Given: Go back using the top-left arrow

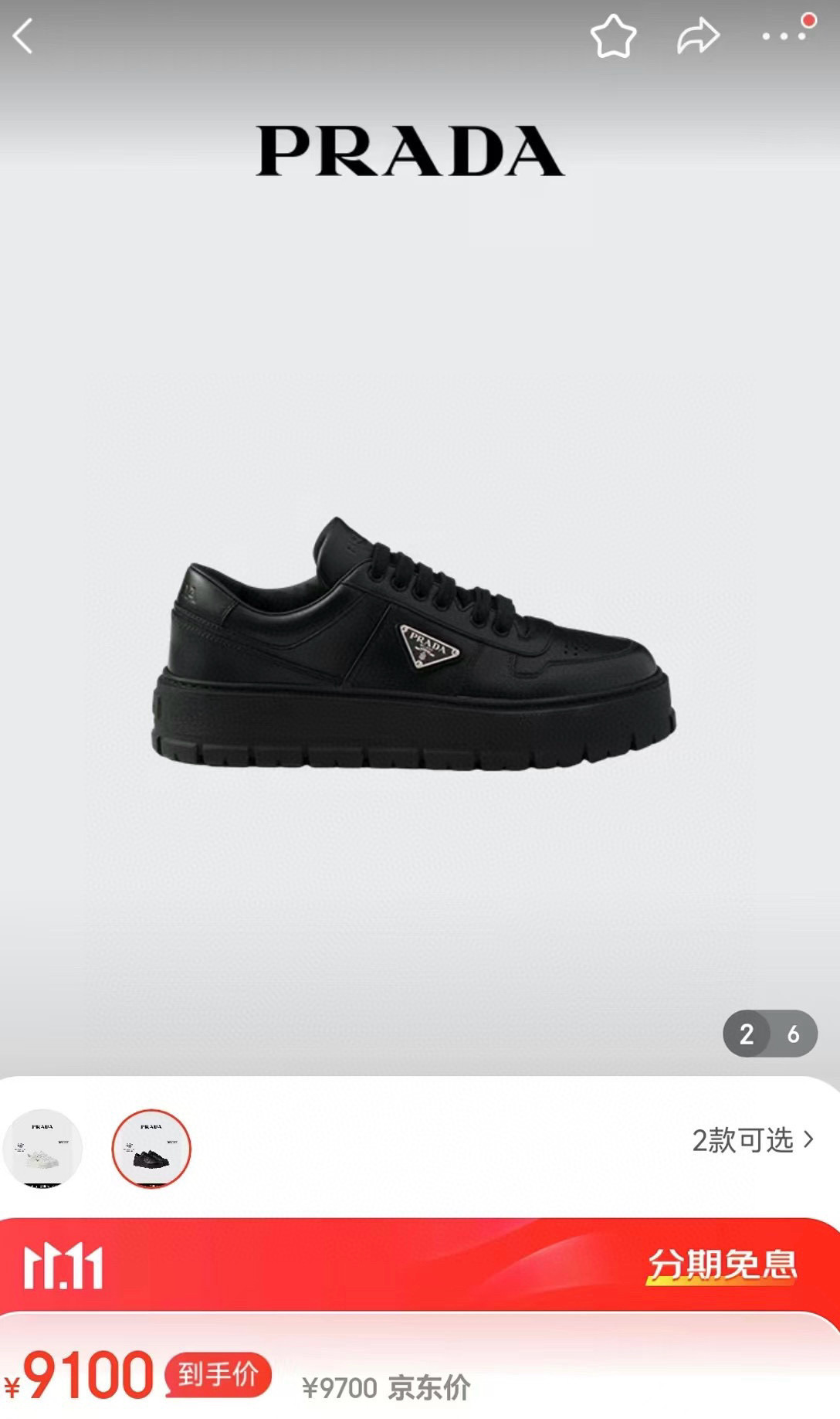Looking at the screenshot, I should (24, 36).
